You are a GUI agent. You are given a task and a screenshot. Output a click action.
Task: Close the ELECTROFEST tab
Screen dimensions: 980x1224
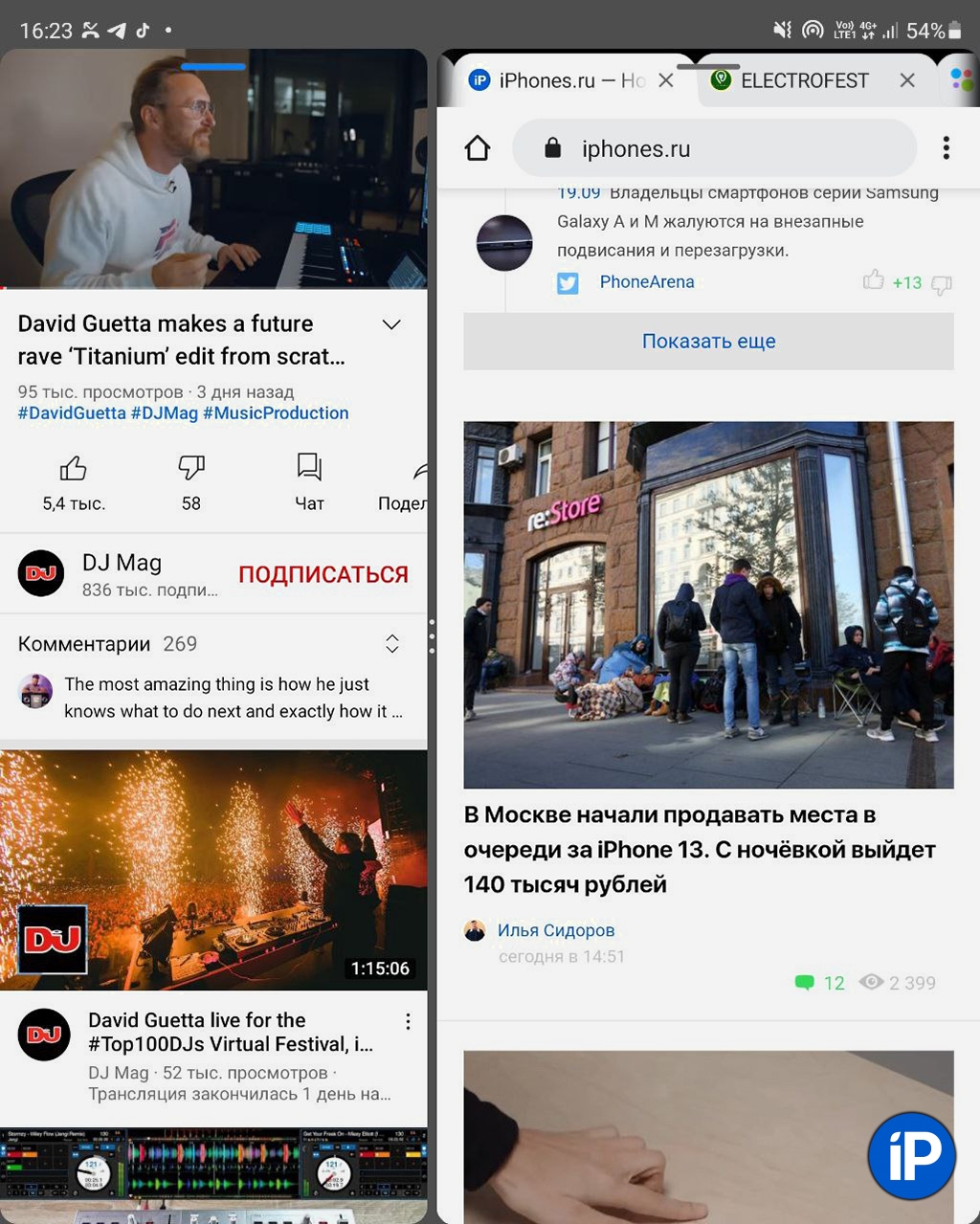pos(907,80)
